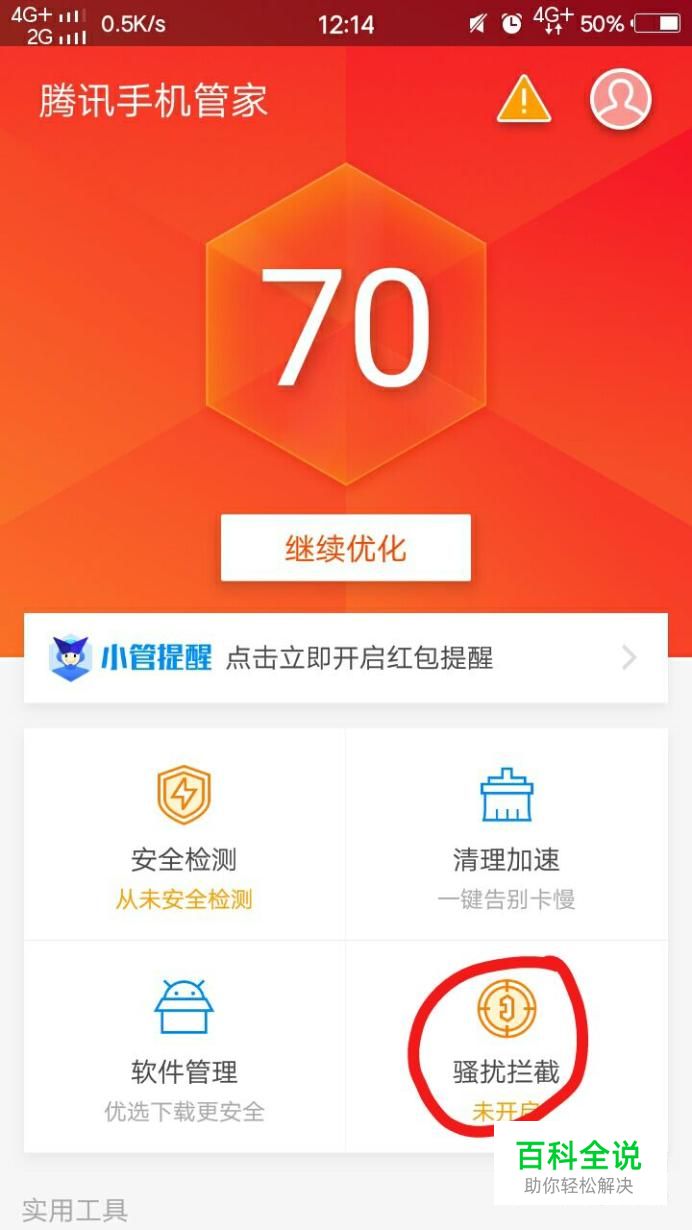
Task: Open 骚扰拦截 harassment blocking
Action: (506, 1045)
